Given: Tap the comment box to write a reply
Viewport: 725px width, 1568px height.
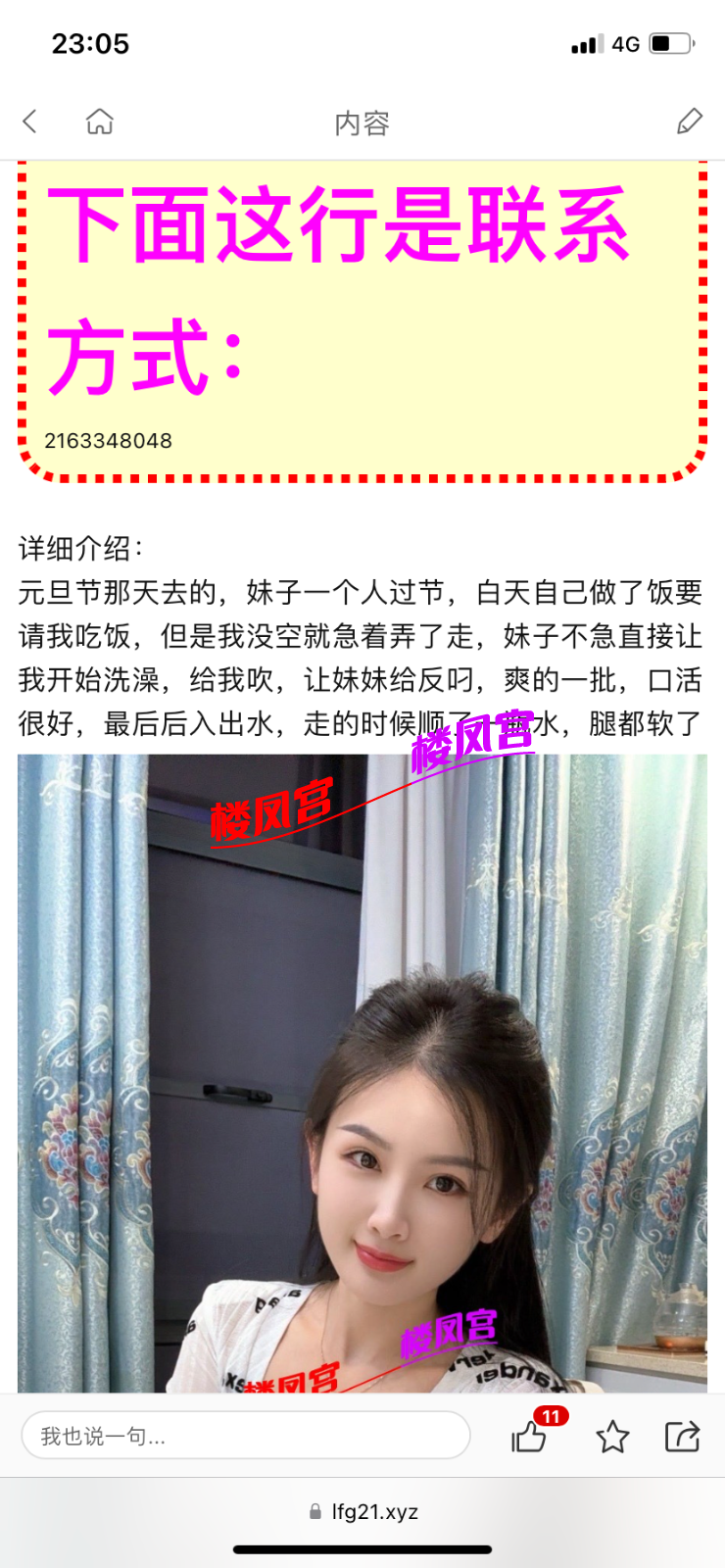Looking at the screenshot, I should click(245, 1436).
